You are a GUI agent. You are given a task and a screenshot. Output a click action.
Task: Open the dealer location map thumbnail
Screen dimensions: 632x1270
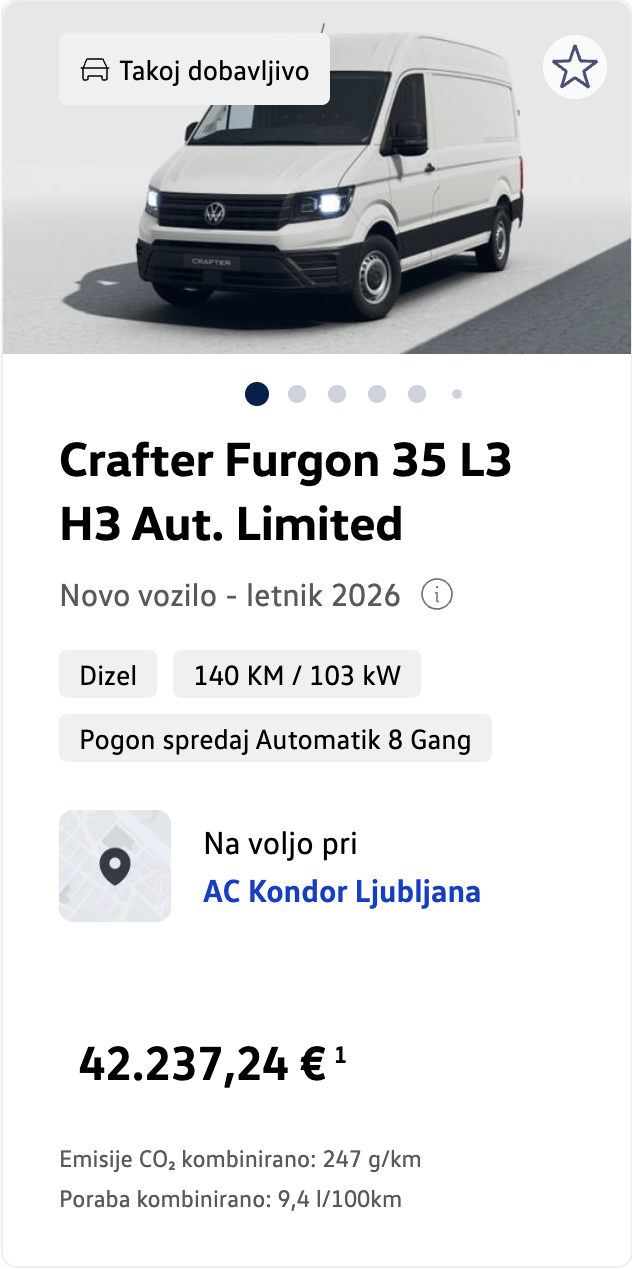coord(115,866)
